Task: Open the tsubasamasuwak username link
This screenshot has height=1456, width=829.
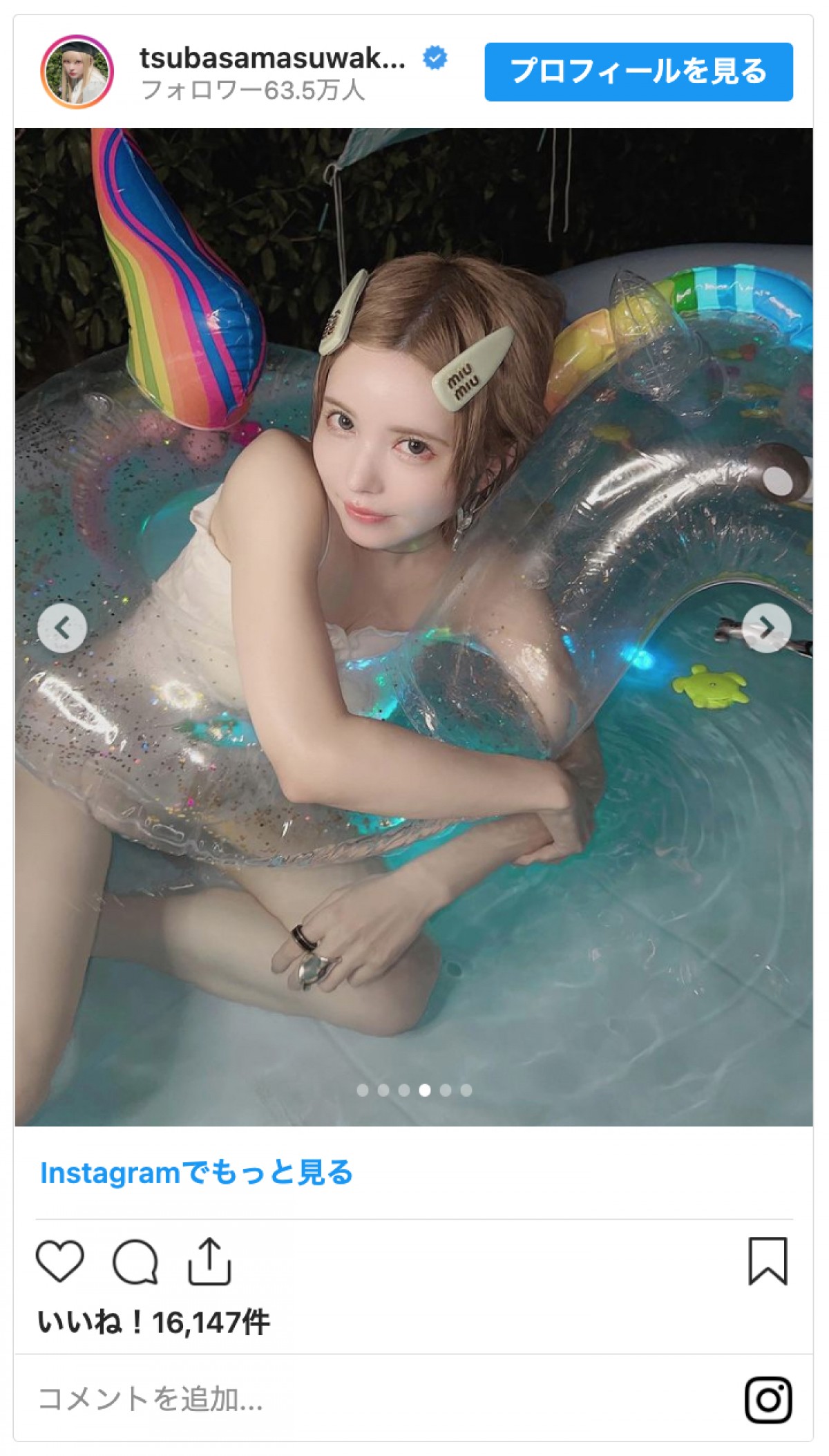Action: coord(272,58)
